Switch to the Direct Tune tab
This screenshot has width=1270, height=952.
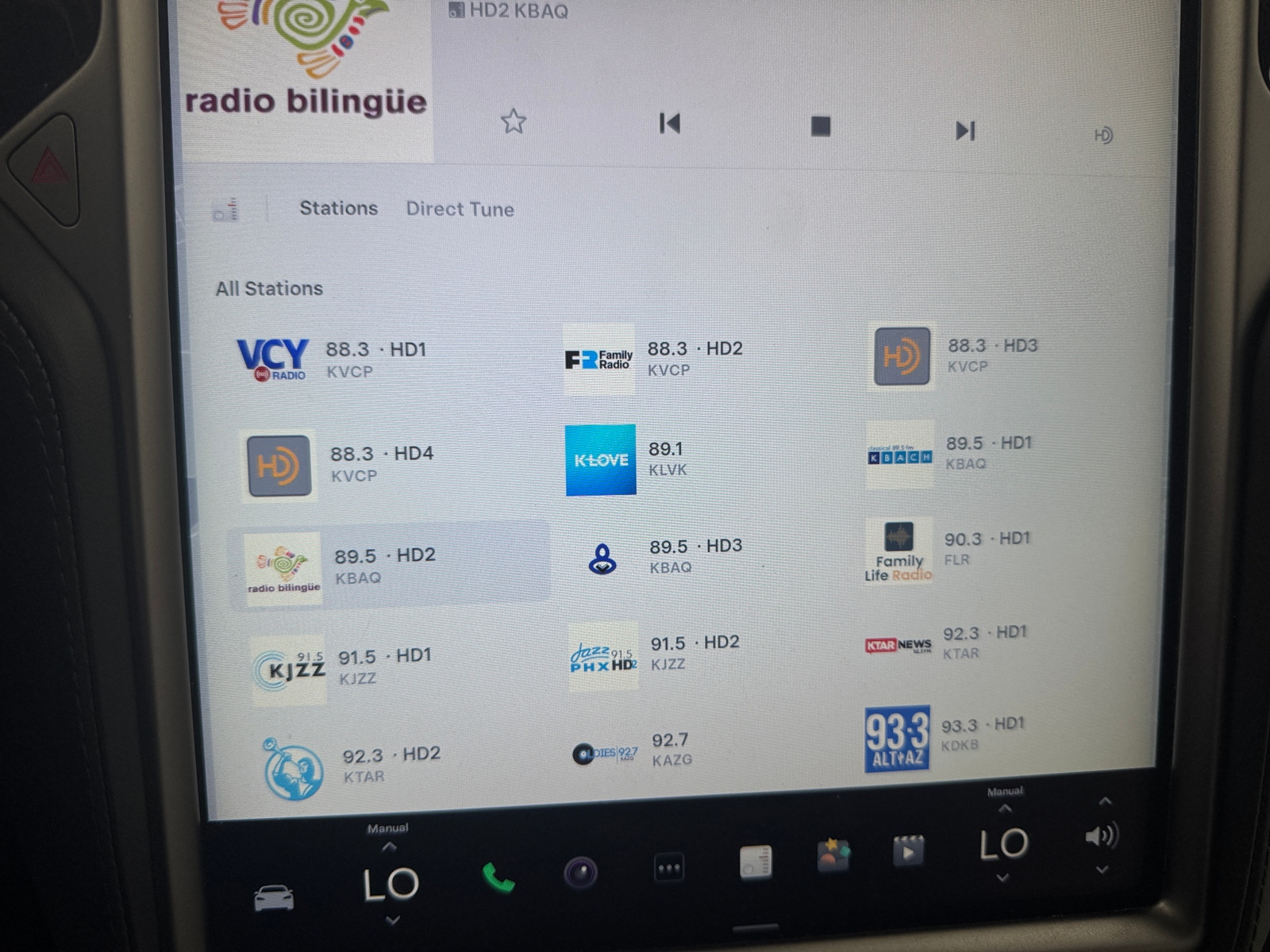[460, 209]
